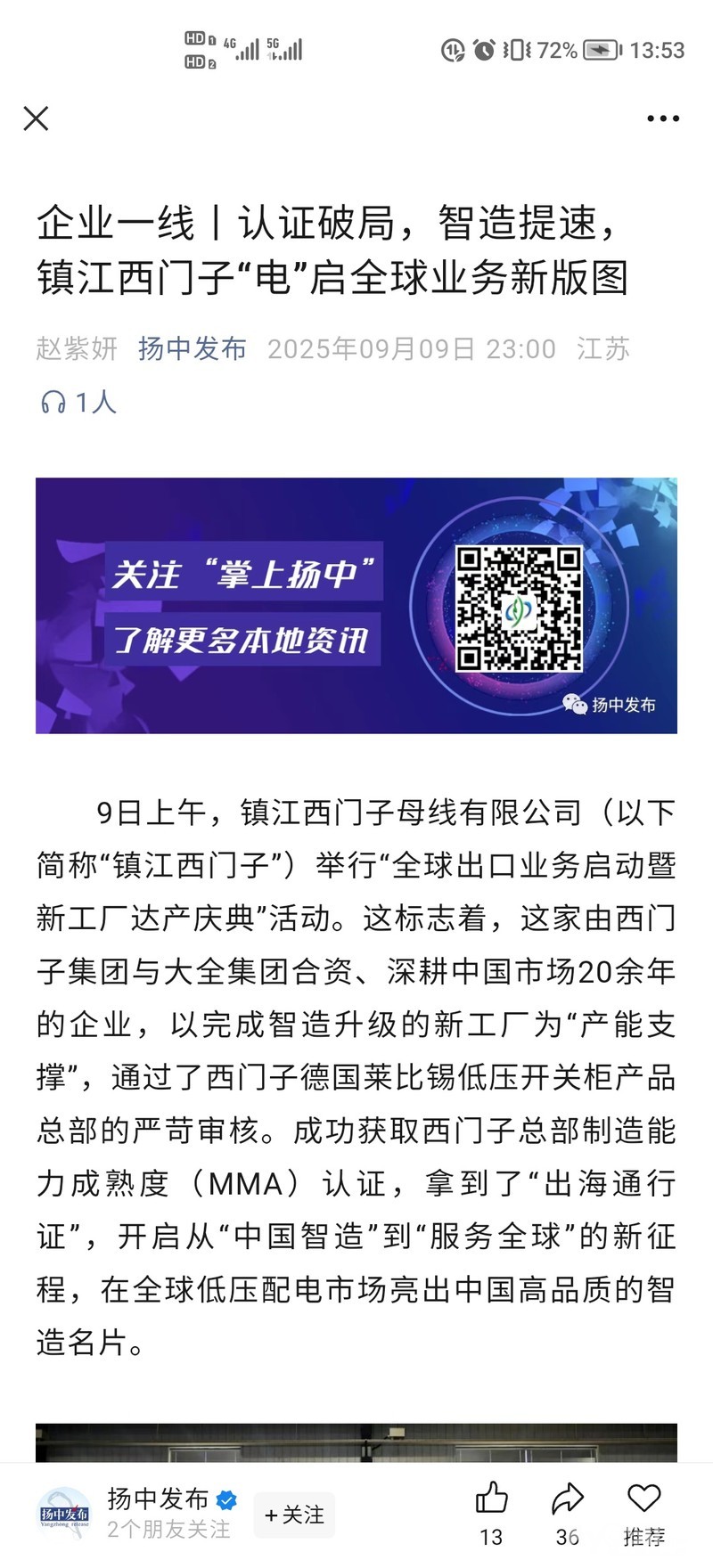Tap the heart 推荐 icon
The image size is (713, 1568).
click(x=643, y=1499)
